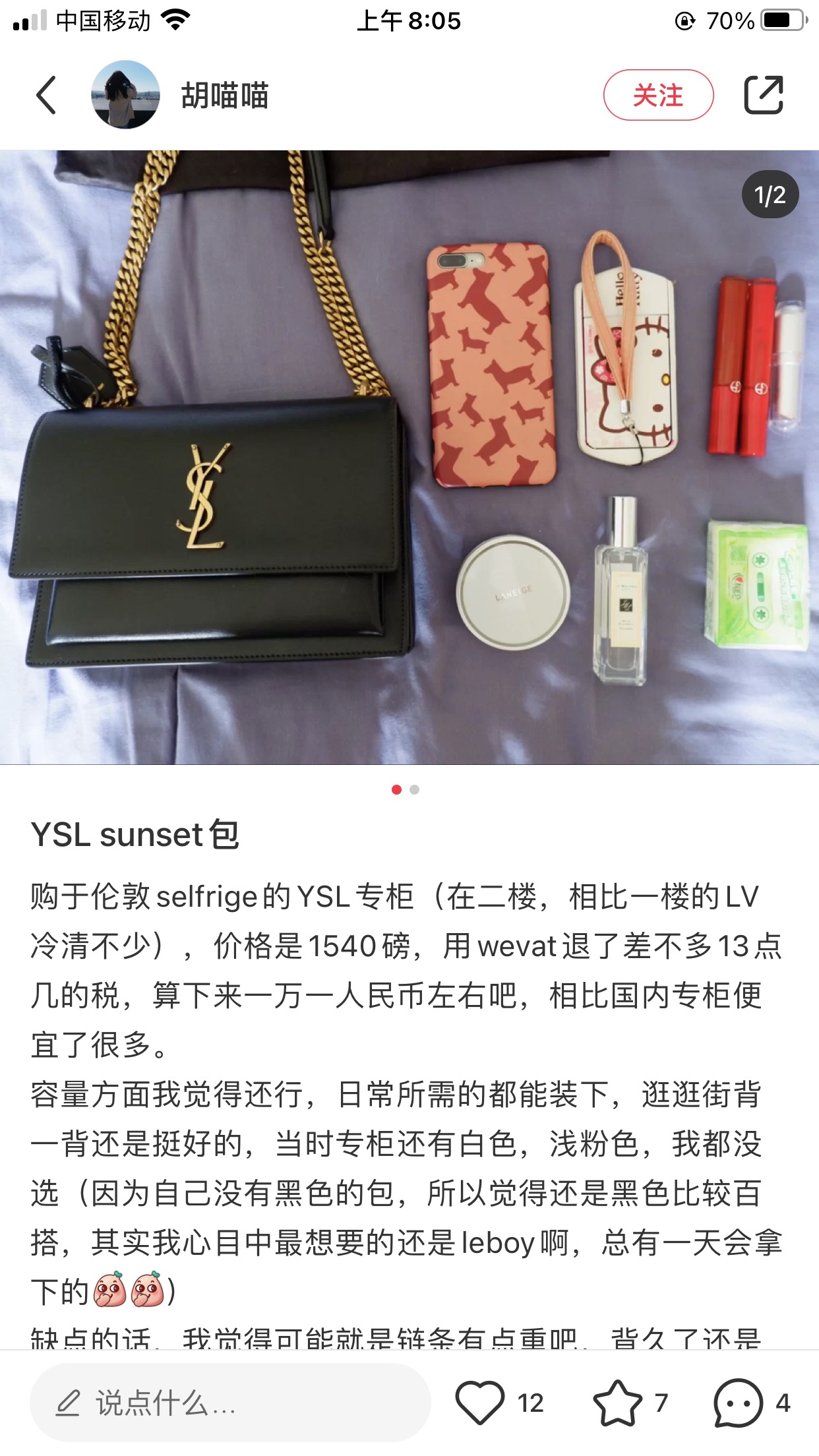Like this post with the heart icon
The width and height of the screenshot is (819, 1456).
(x=480, y=1403)
